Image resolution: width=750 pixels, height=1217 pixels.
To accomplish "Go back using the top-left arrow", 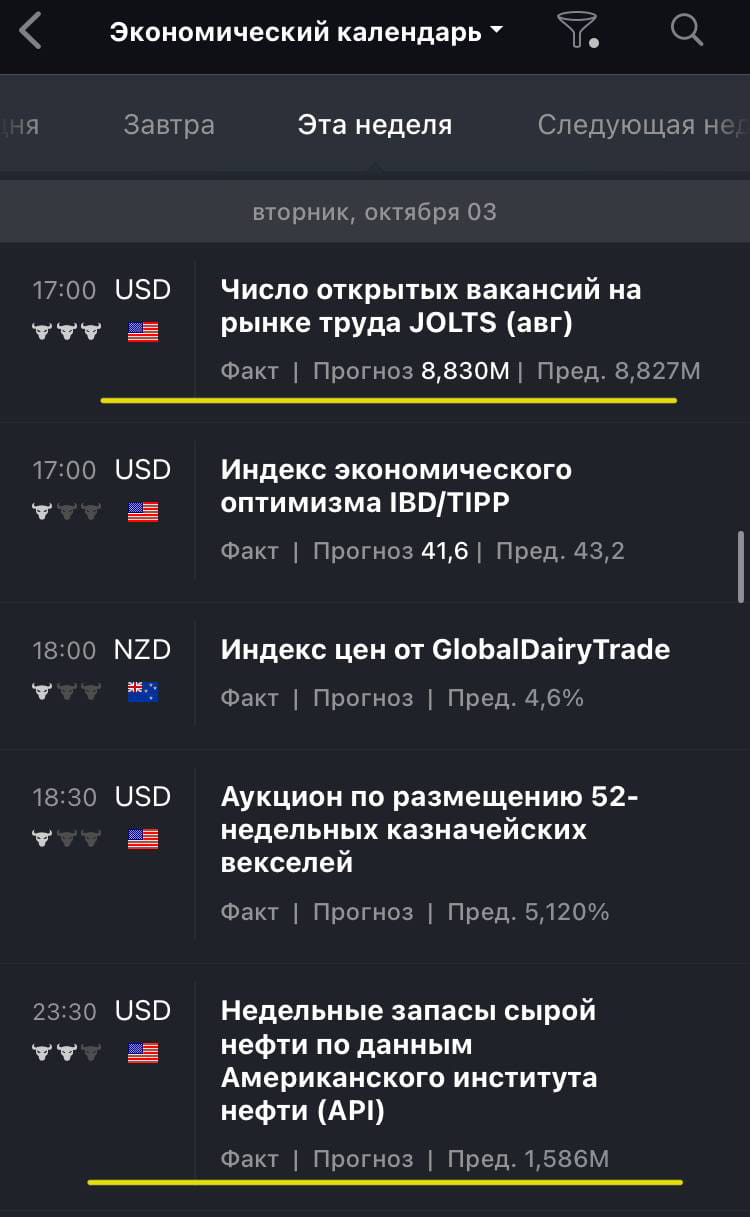I will (x=31, y=31).
